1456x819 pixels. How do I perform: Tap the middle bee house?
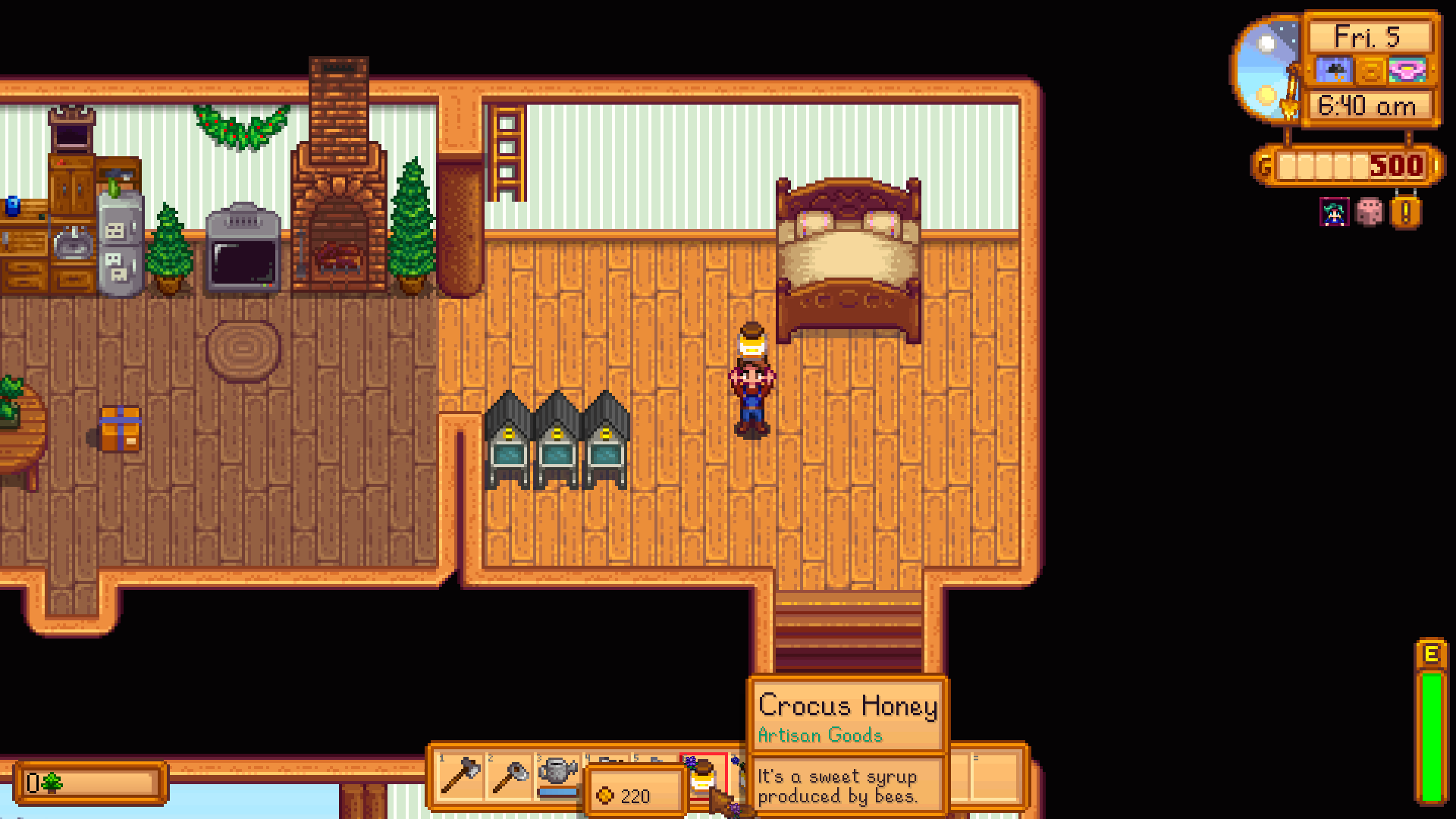557,442
